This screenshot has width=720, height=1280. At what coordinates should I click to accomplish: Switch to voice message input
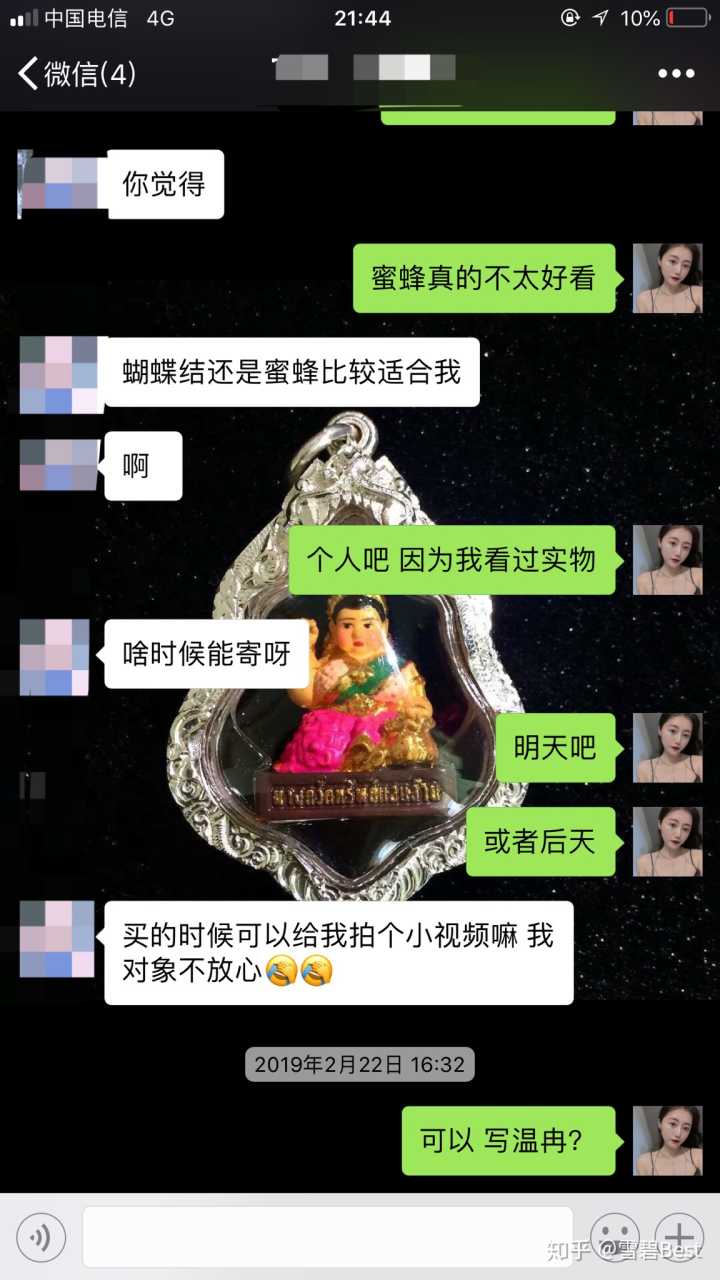pos(42,1238)
